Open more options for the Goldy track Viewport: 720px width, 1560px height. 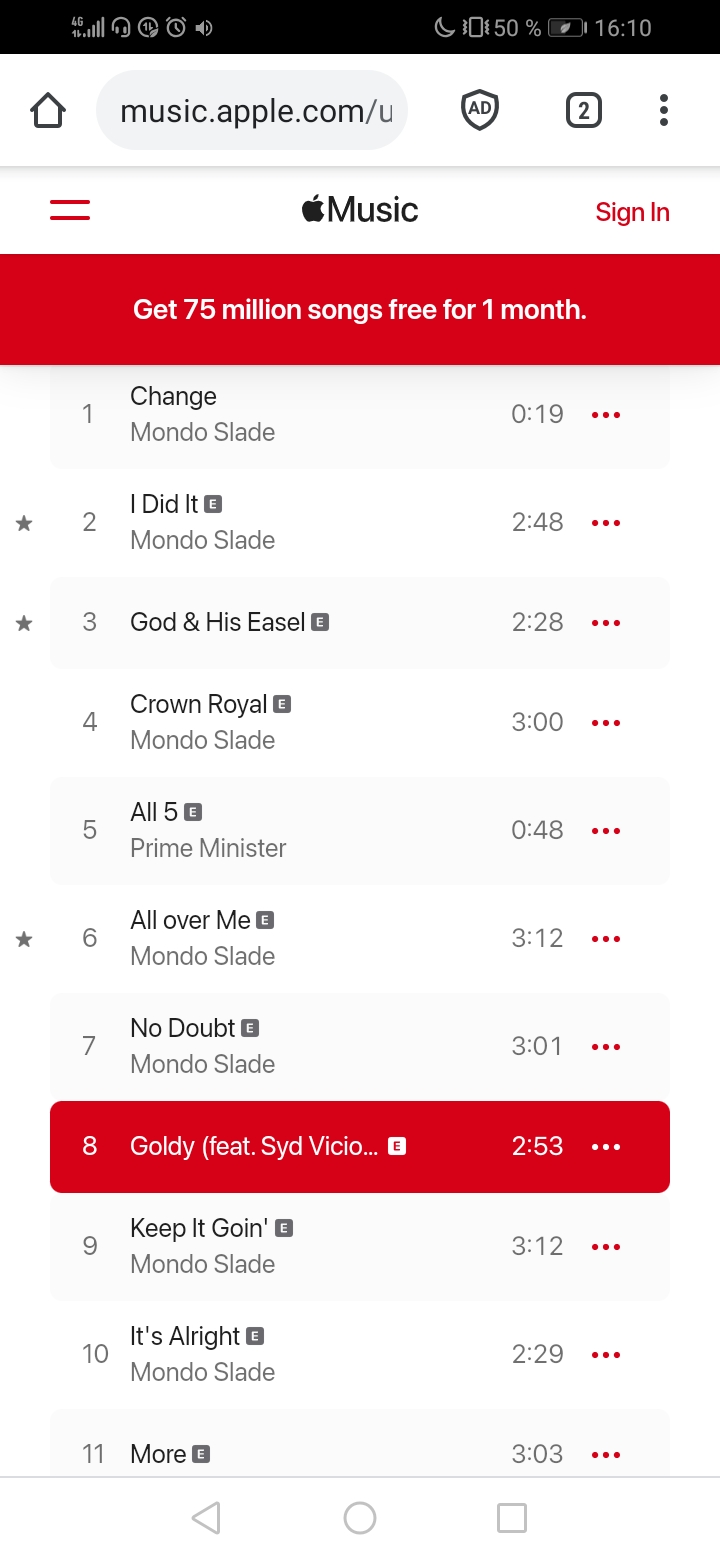click(606, 1147)
